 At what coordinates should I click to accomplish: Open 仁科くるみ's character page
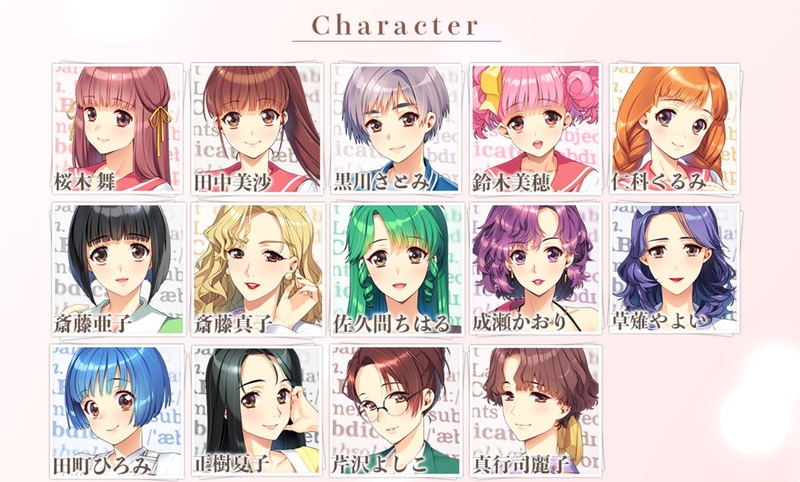[673, 128]
